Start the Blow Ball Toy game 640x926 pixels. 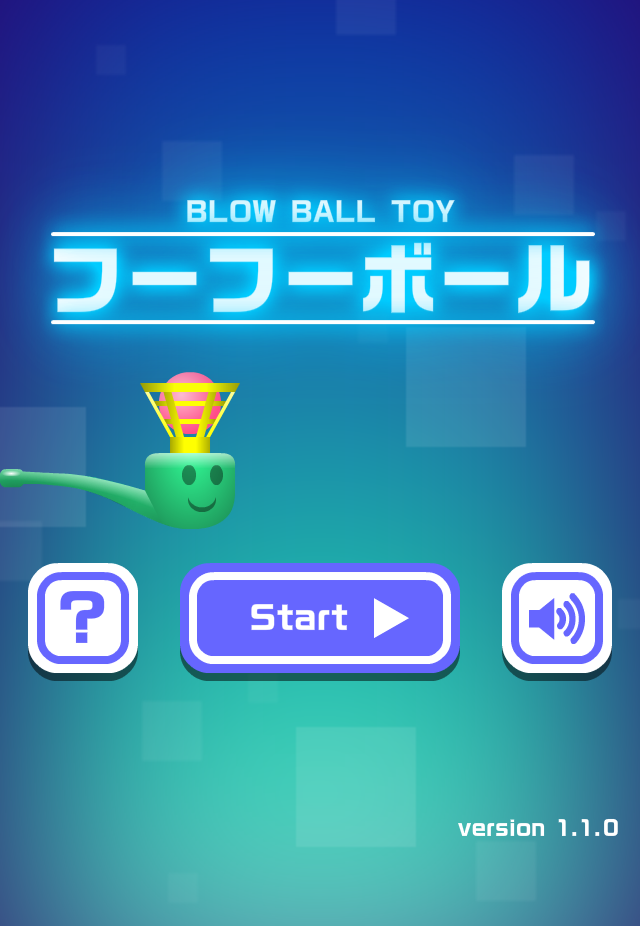point(320,618)
